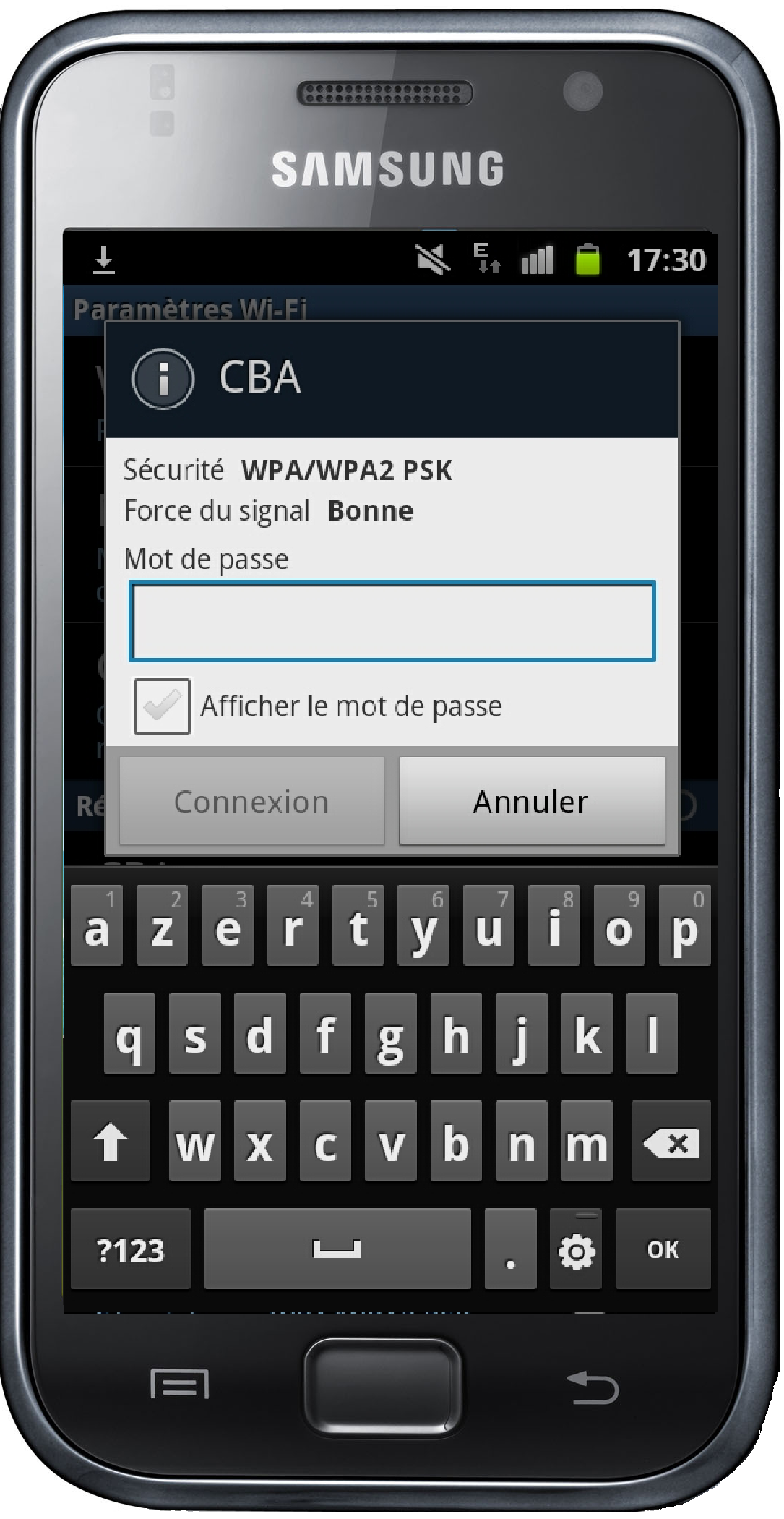Viewport: 784px width, 1519px height.
Task: Tap the letter m key
Action: [586, 1142]
